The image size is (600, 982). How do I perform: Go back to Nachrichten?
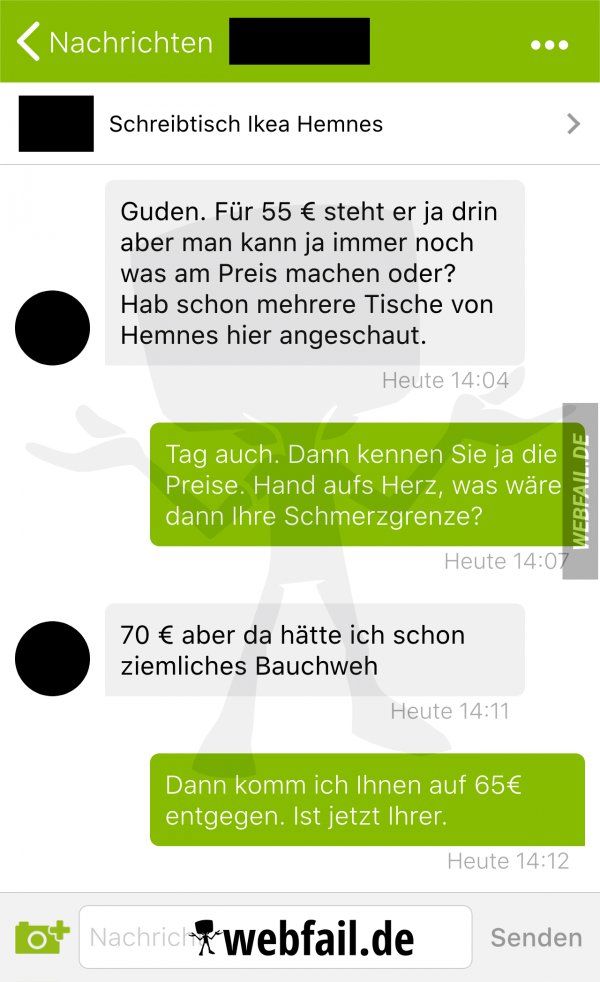click(x=114, y=43)
